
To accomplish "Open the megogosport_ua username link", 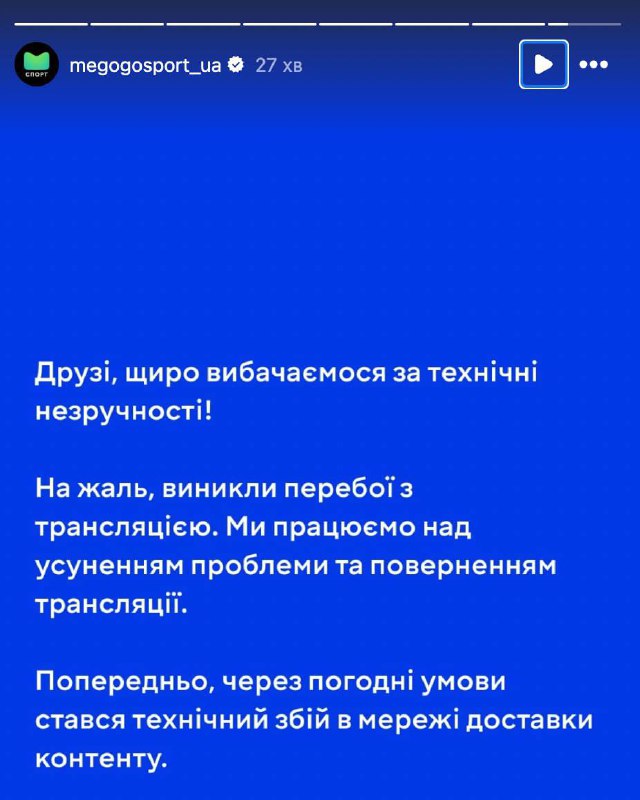I will coord(146,65).
